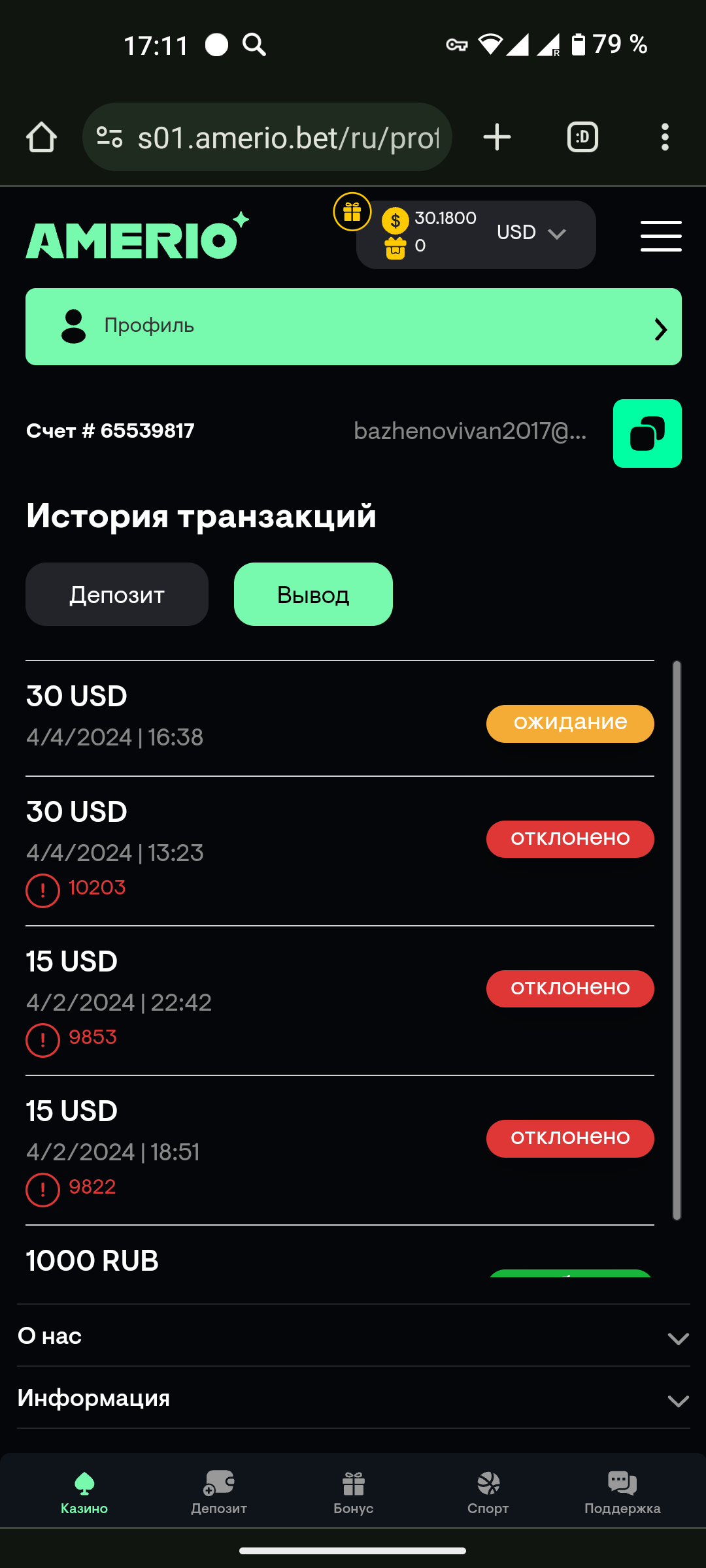This screenshot has height=1568, width=706.
Task: Copy the account number
Action: (x=647, y=433)
